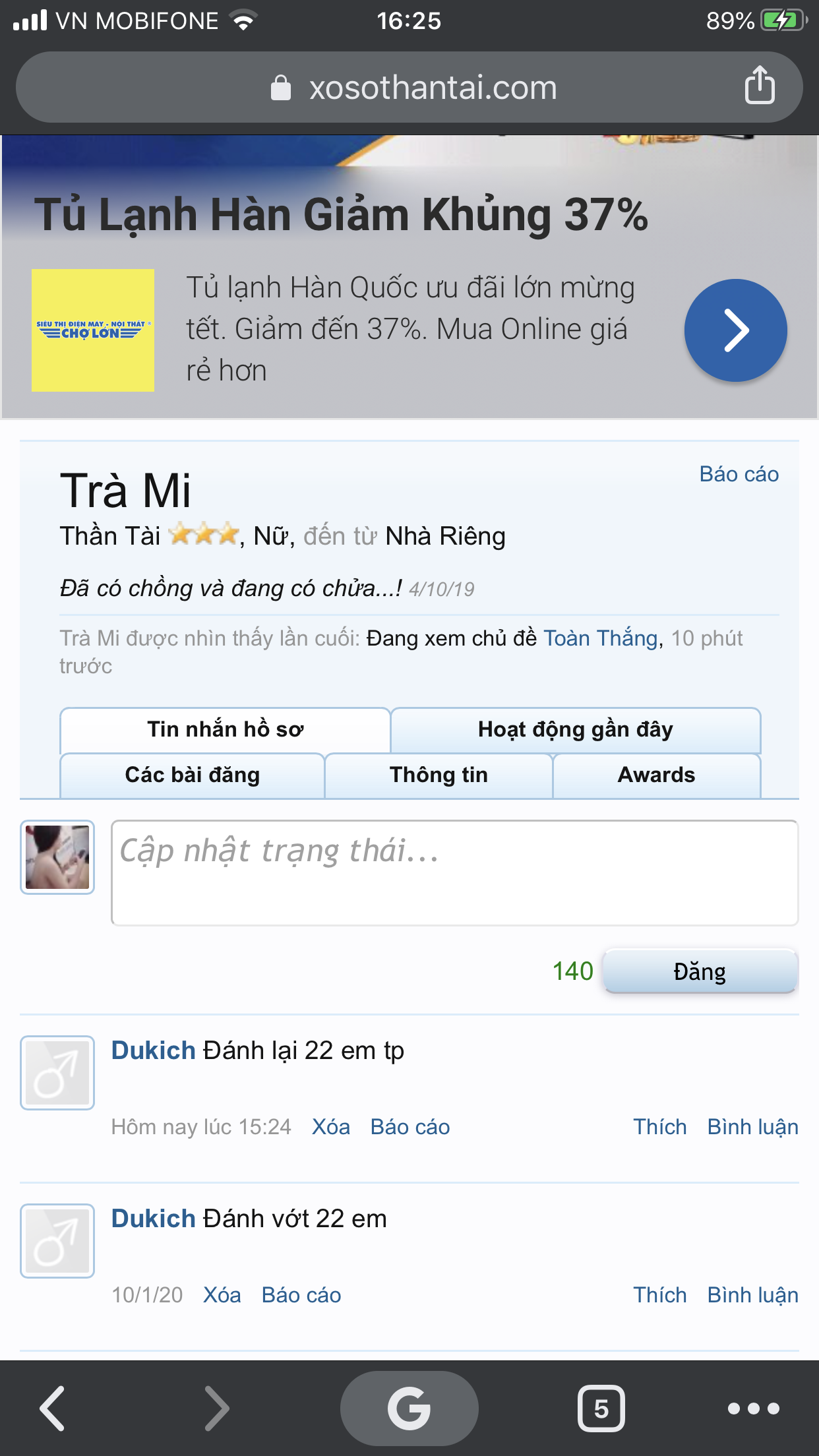Focus the Cập nhật trạng thái field

coord(454,872)
